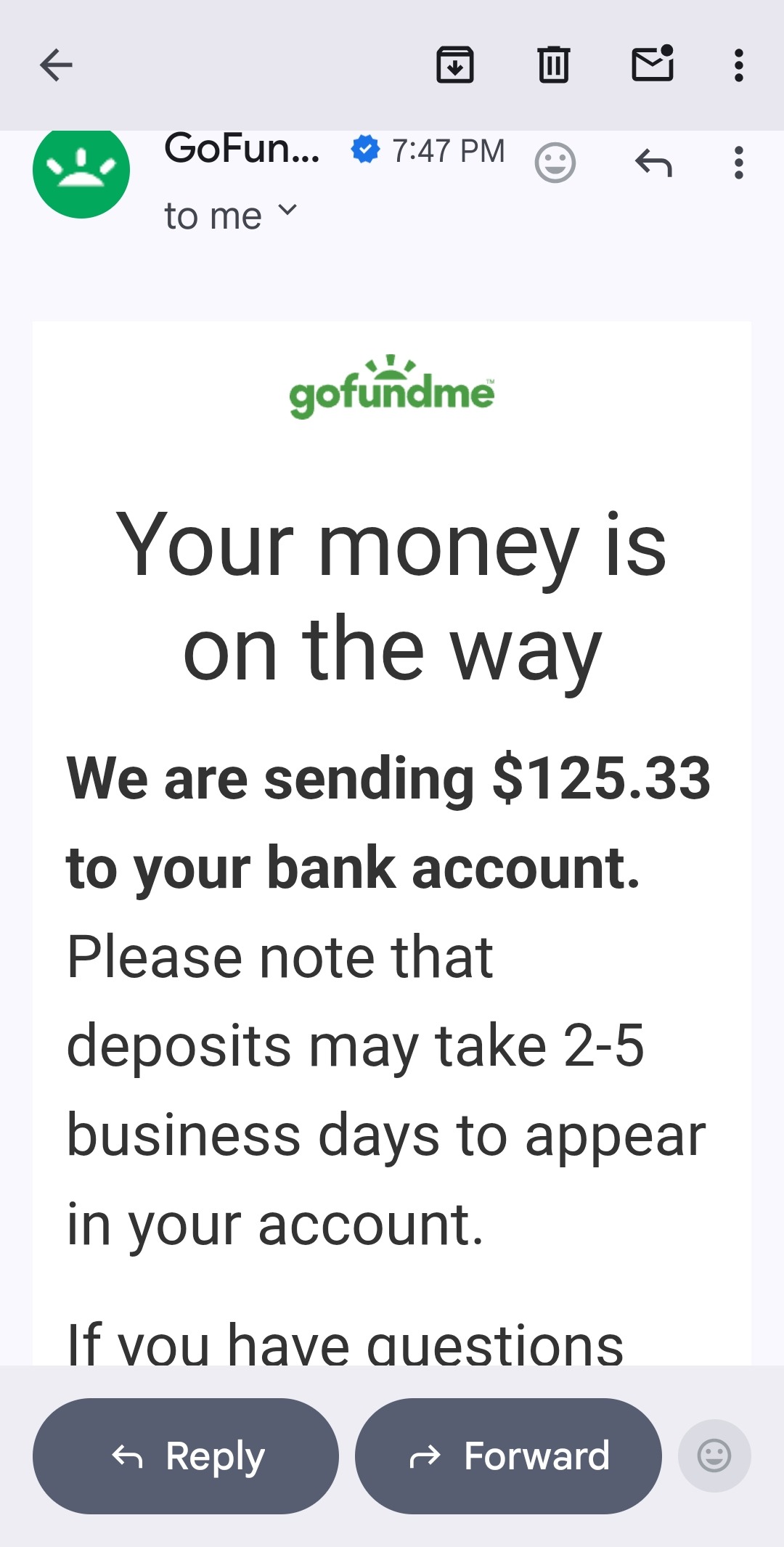Open emoji reaction button beside Forward
The image size is (784, 1547).
[x=714, y=1456]
